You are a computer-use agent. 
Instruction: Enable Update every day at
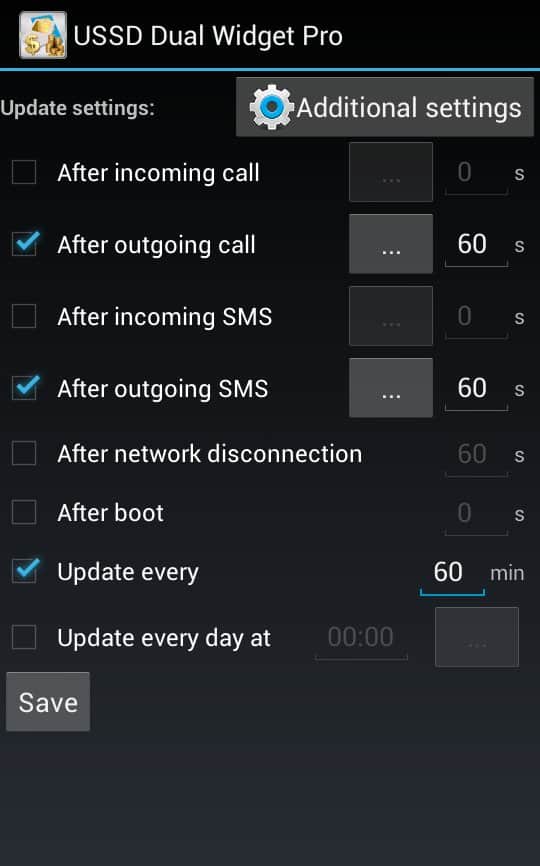pos(24,637)
